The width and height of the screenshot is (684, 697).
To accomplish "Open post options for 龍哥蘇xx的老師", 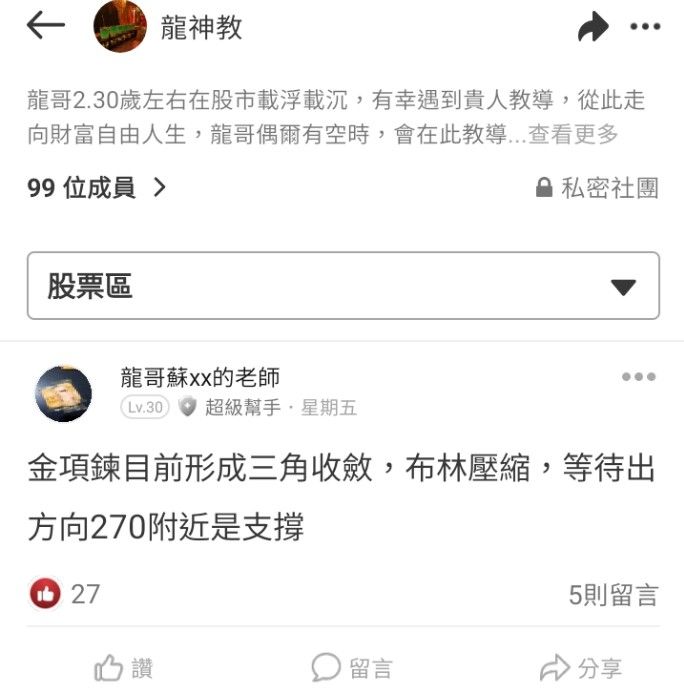I will pos(638,377).
